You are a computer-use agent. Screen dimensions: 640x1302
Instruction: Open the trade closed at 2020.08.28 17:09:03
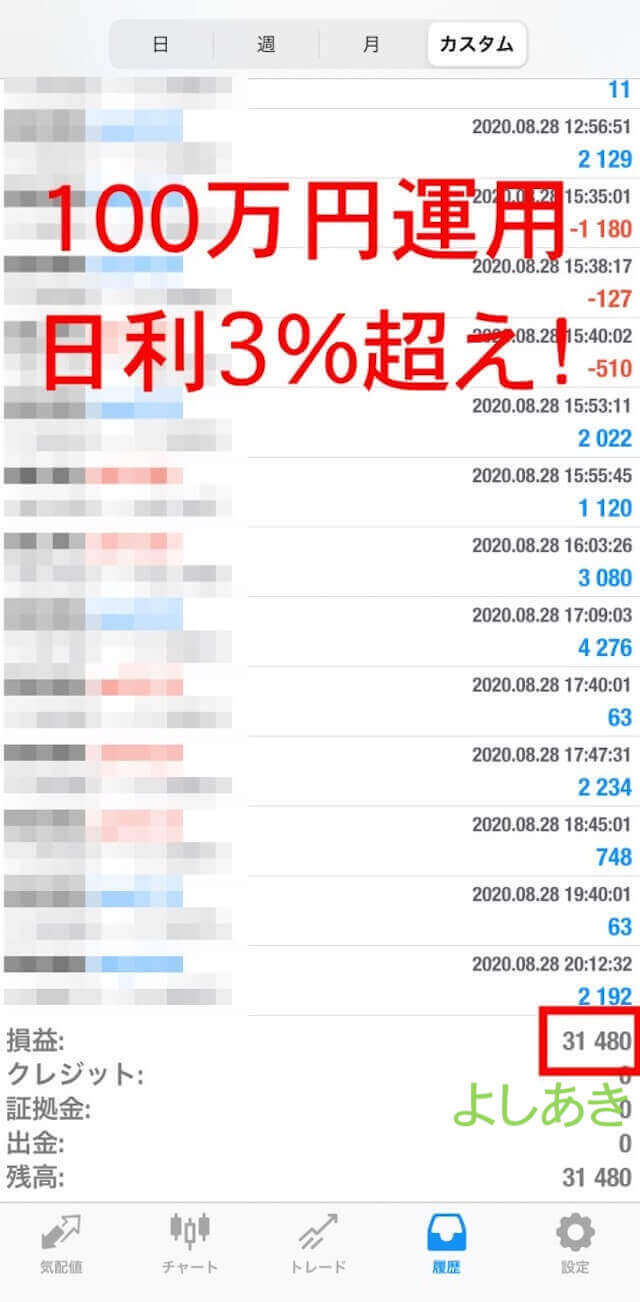click(320, 632)
